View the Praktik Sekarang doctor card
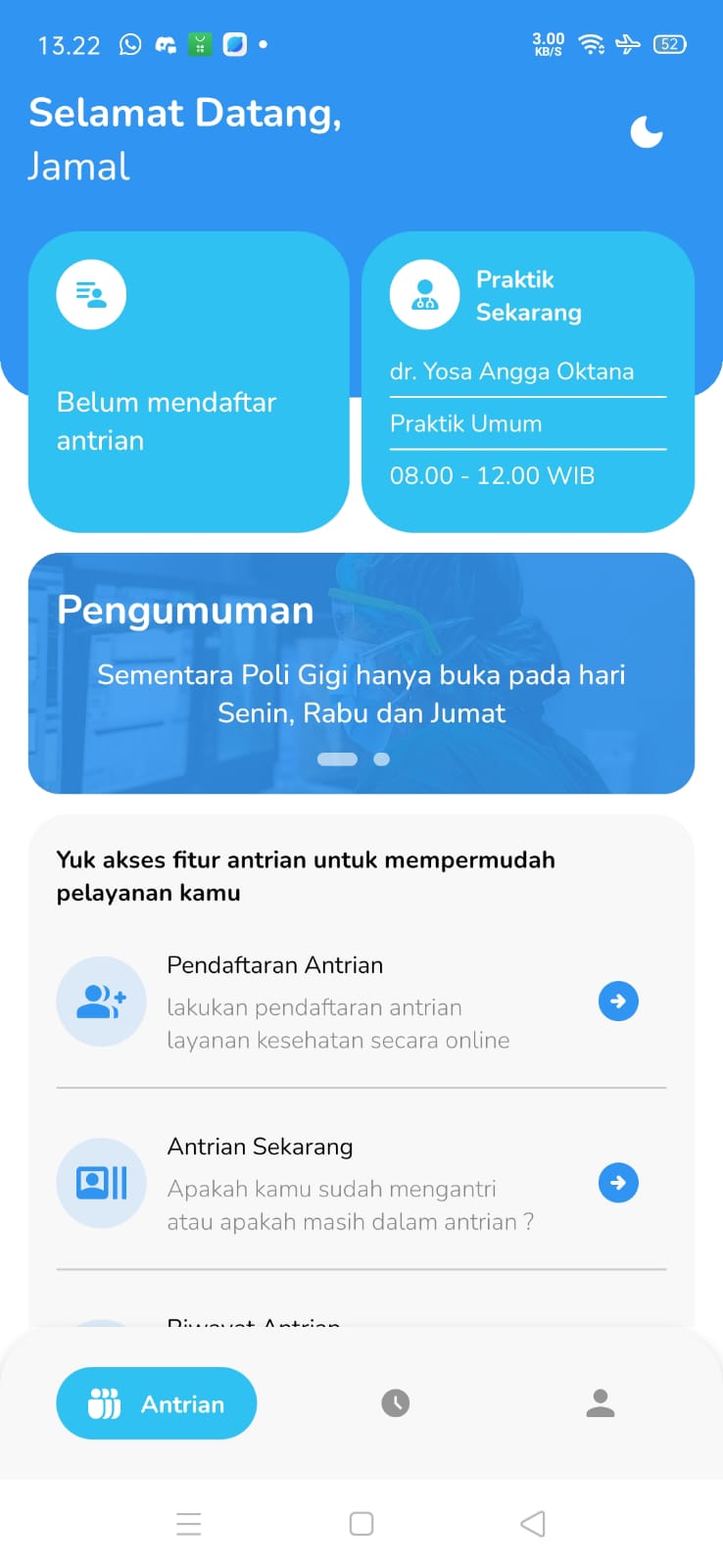This screenshot has width=723, height=1568. click(x=527, y=382)
